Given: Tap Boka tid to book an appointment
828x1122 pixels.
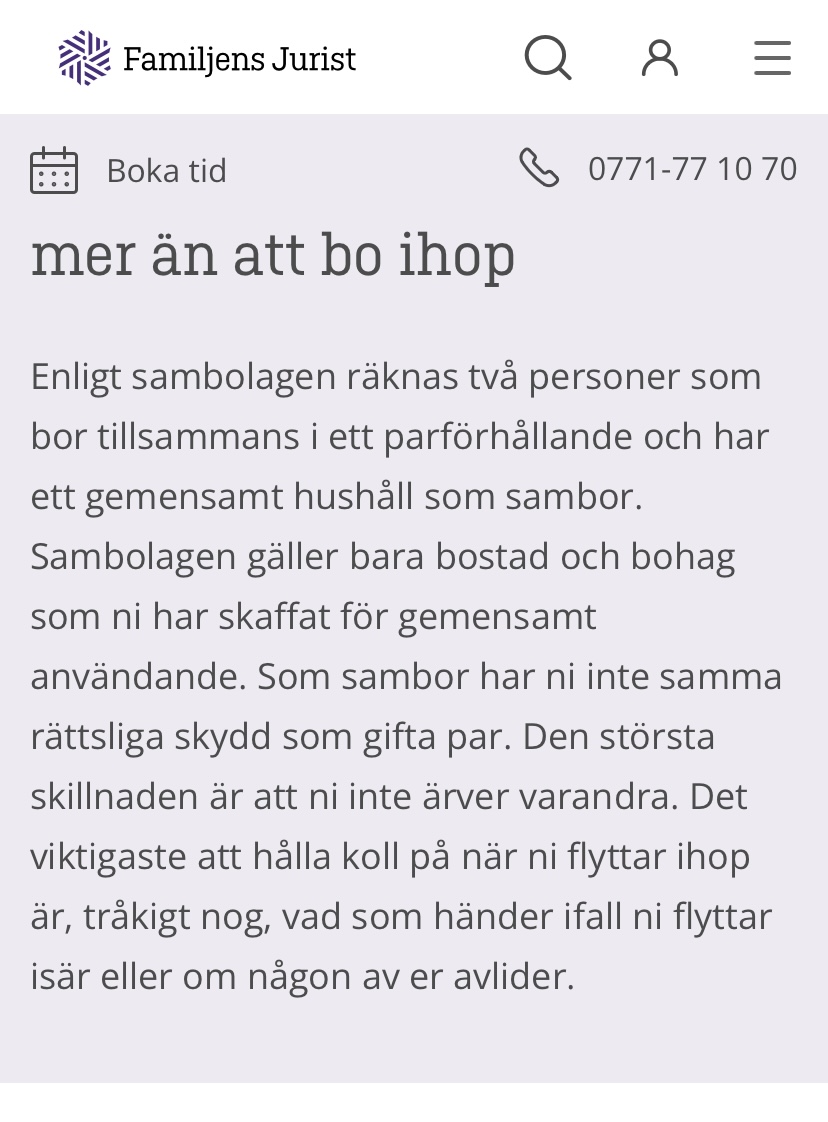Looking at the screenshot, I should (x=130, y=170).
